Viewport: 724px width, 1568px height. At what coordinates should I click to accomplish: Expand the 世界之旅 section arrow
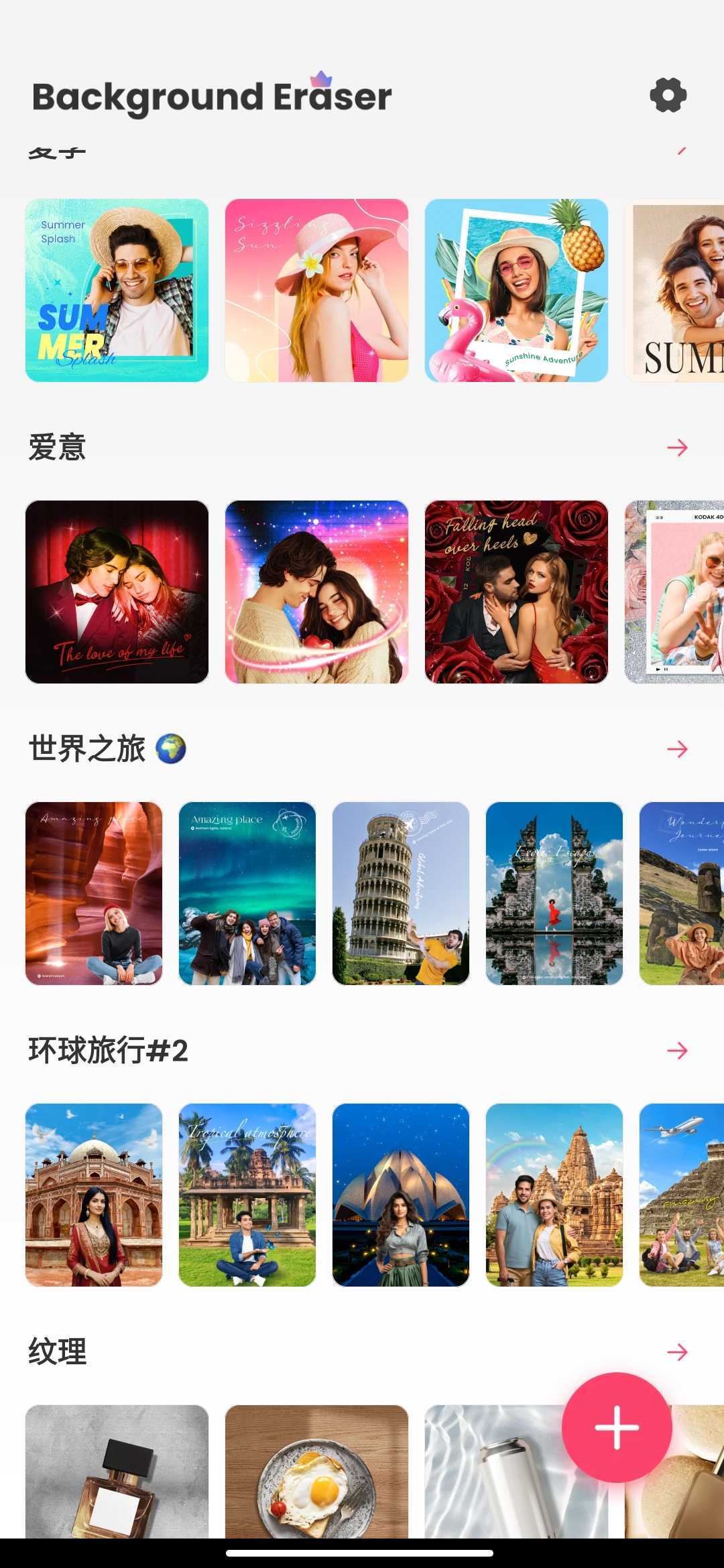[x=677, y=749]
